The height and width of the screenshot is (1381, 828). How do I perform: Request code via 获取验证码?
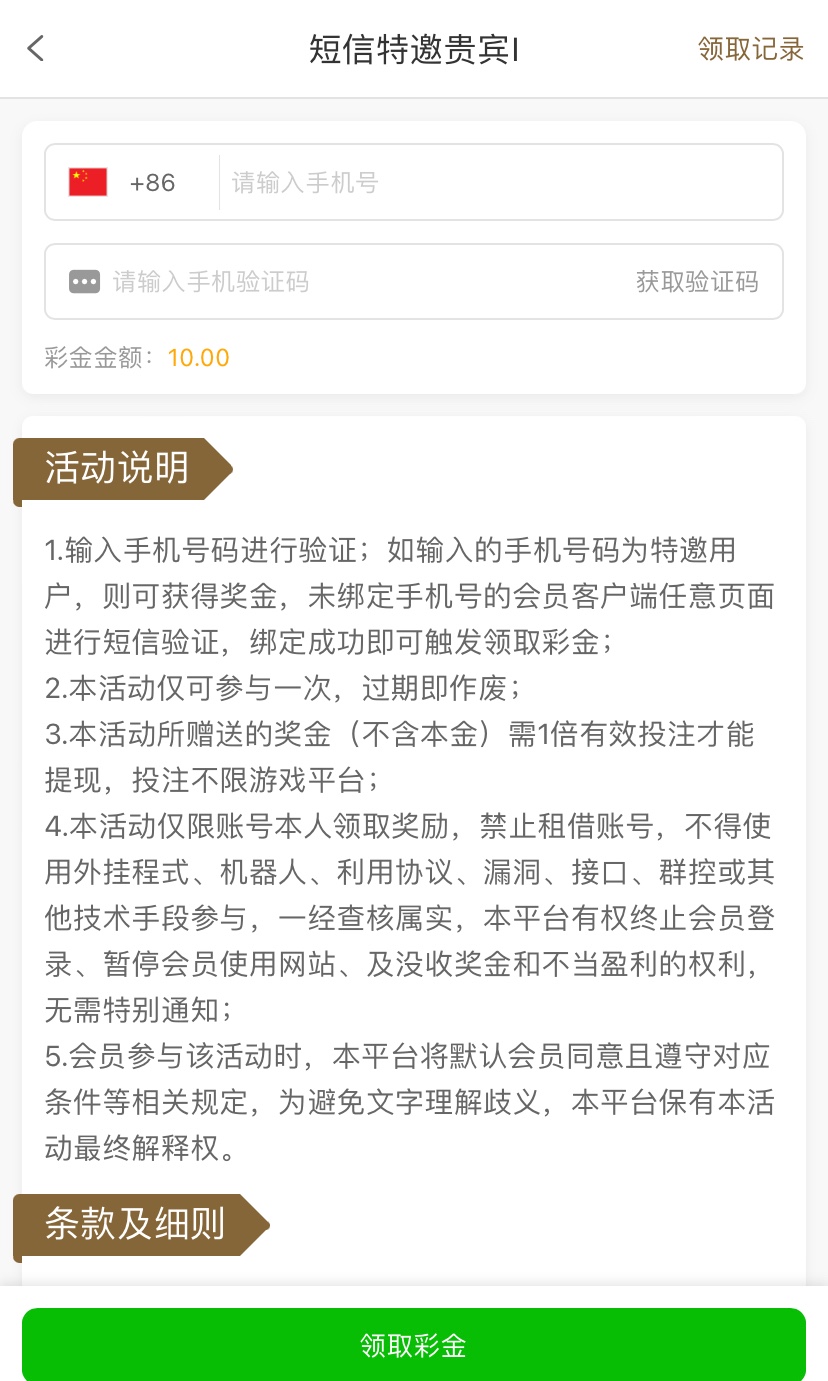(697, 282)
